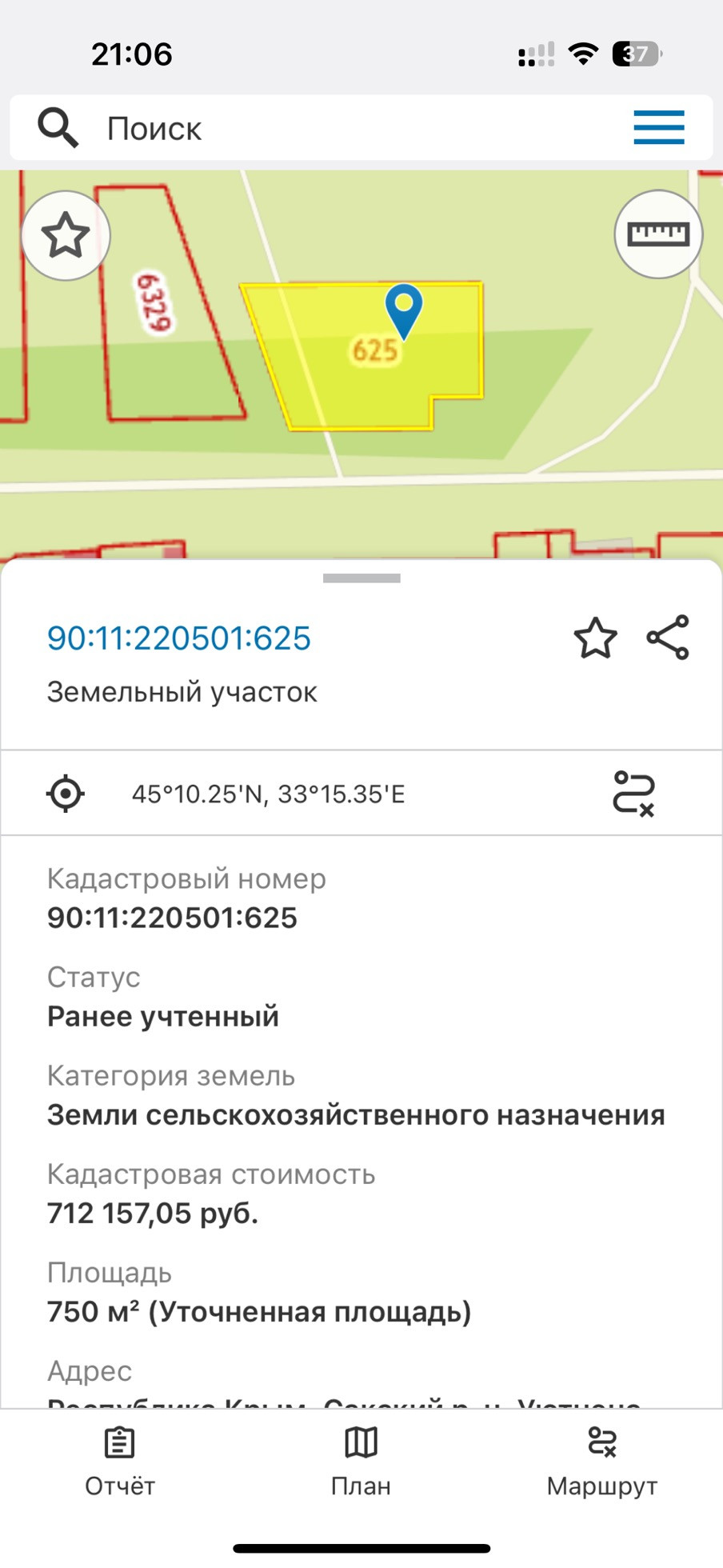Open favorites star button on map
This screenshot has height=1568, width=723.
66,236
